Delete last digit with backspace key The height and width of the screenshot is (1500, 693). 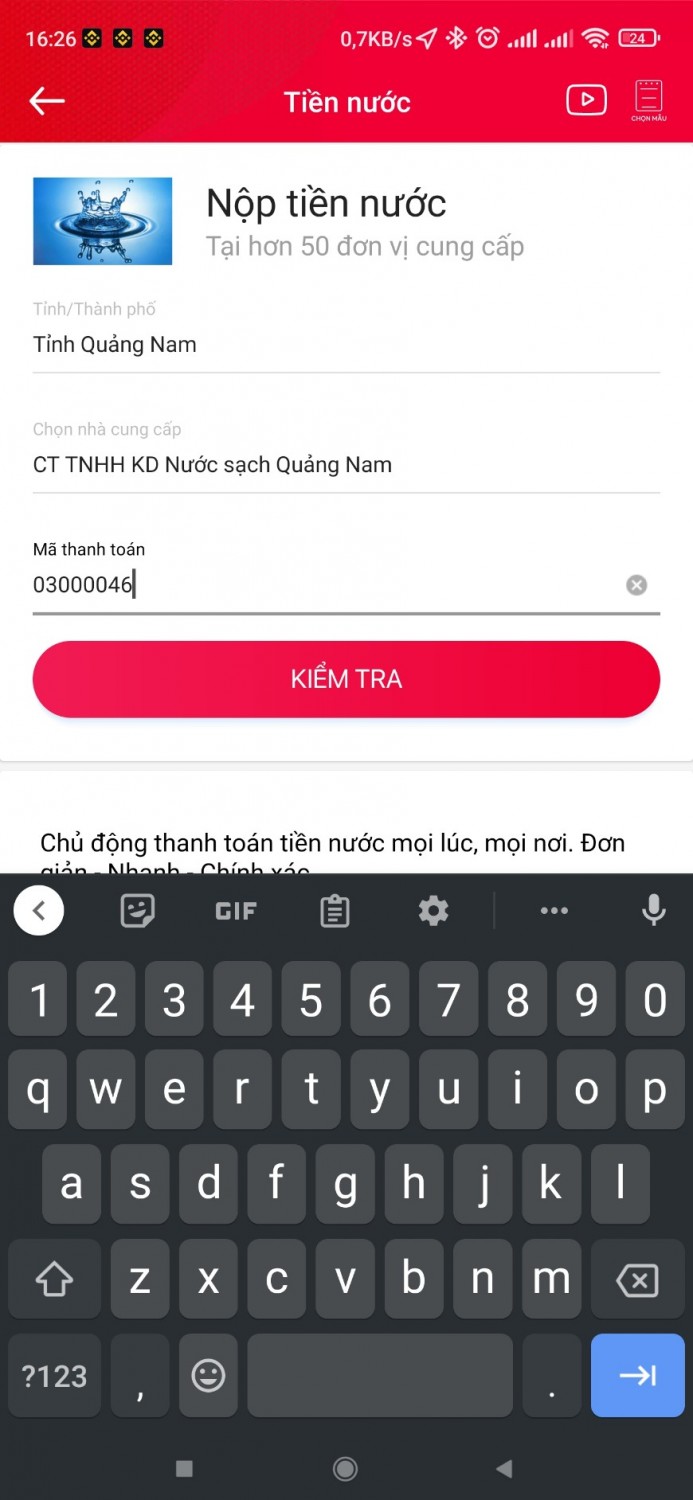coord(636,1279)
